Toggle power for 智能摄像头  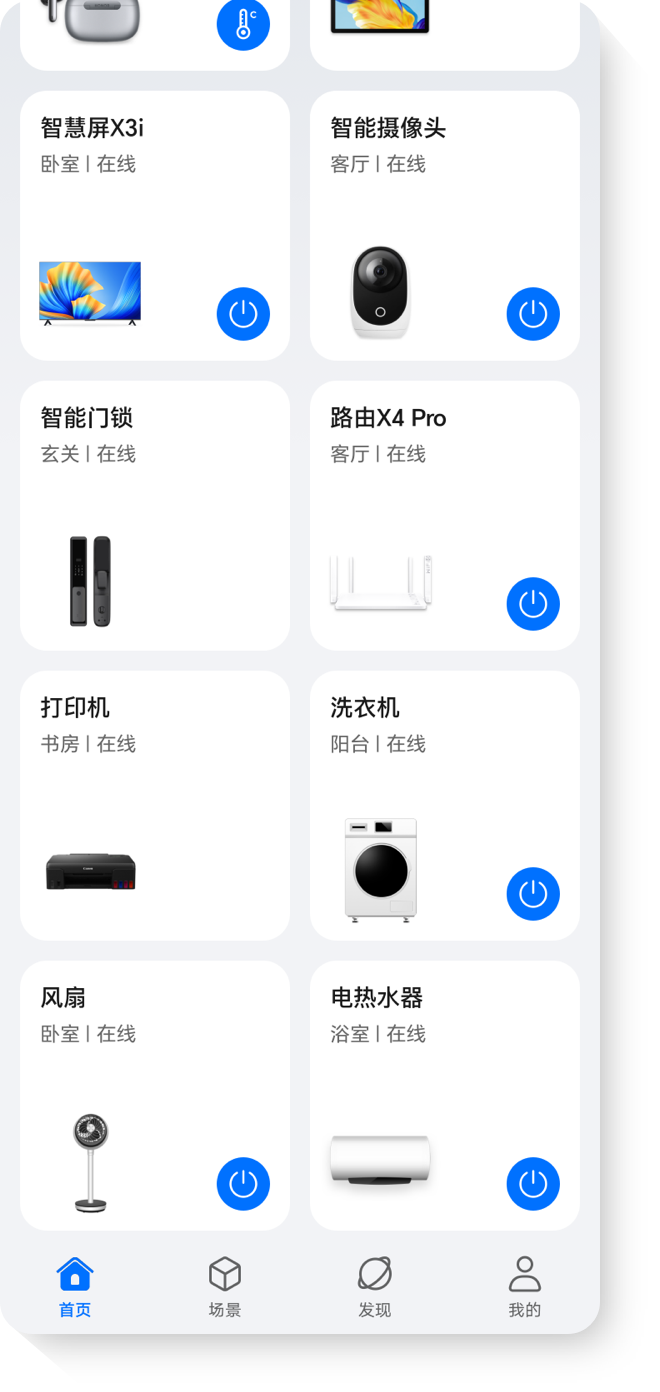point(533,314)
